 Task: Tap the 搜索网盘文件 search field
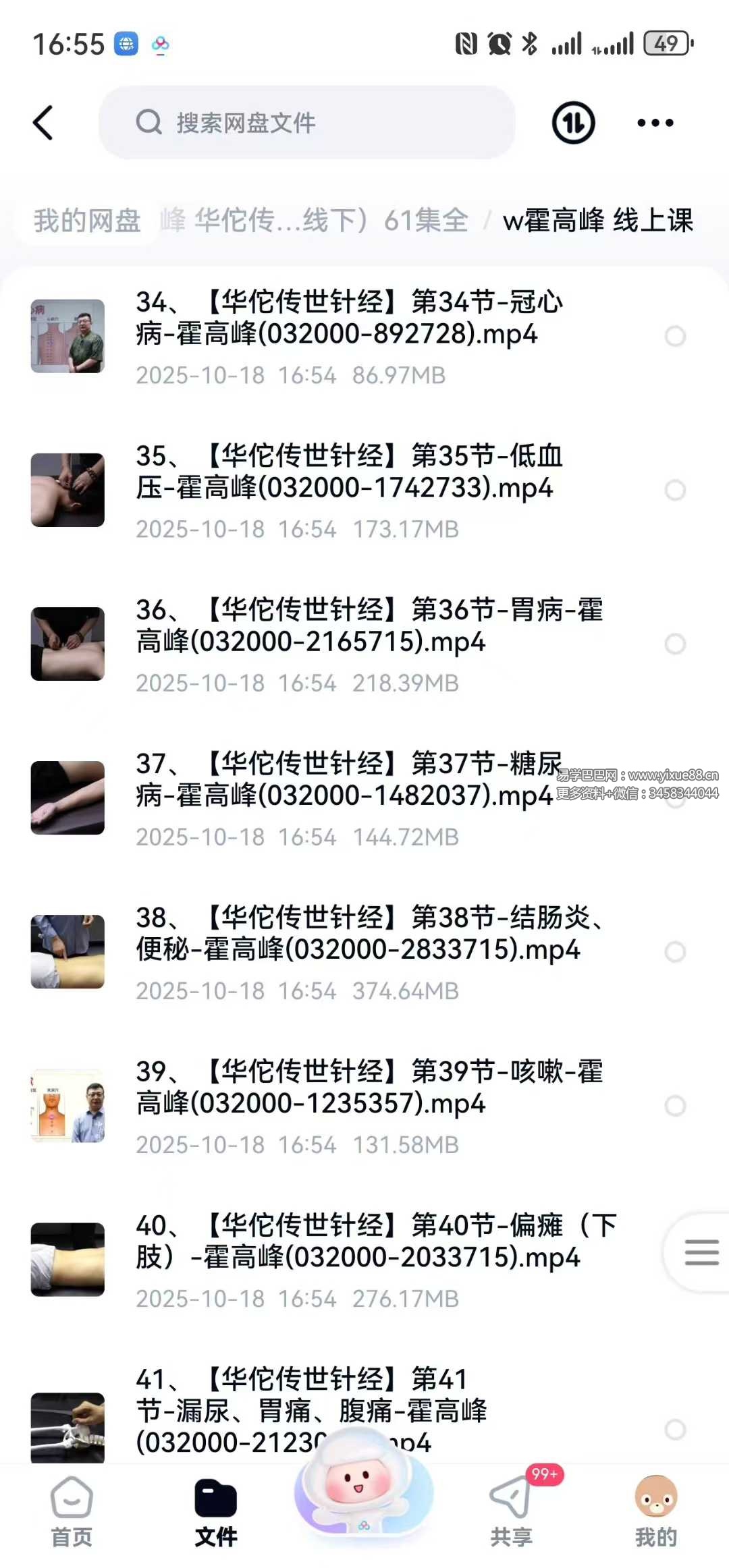coord(307,123)
